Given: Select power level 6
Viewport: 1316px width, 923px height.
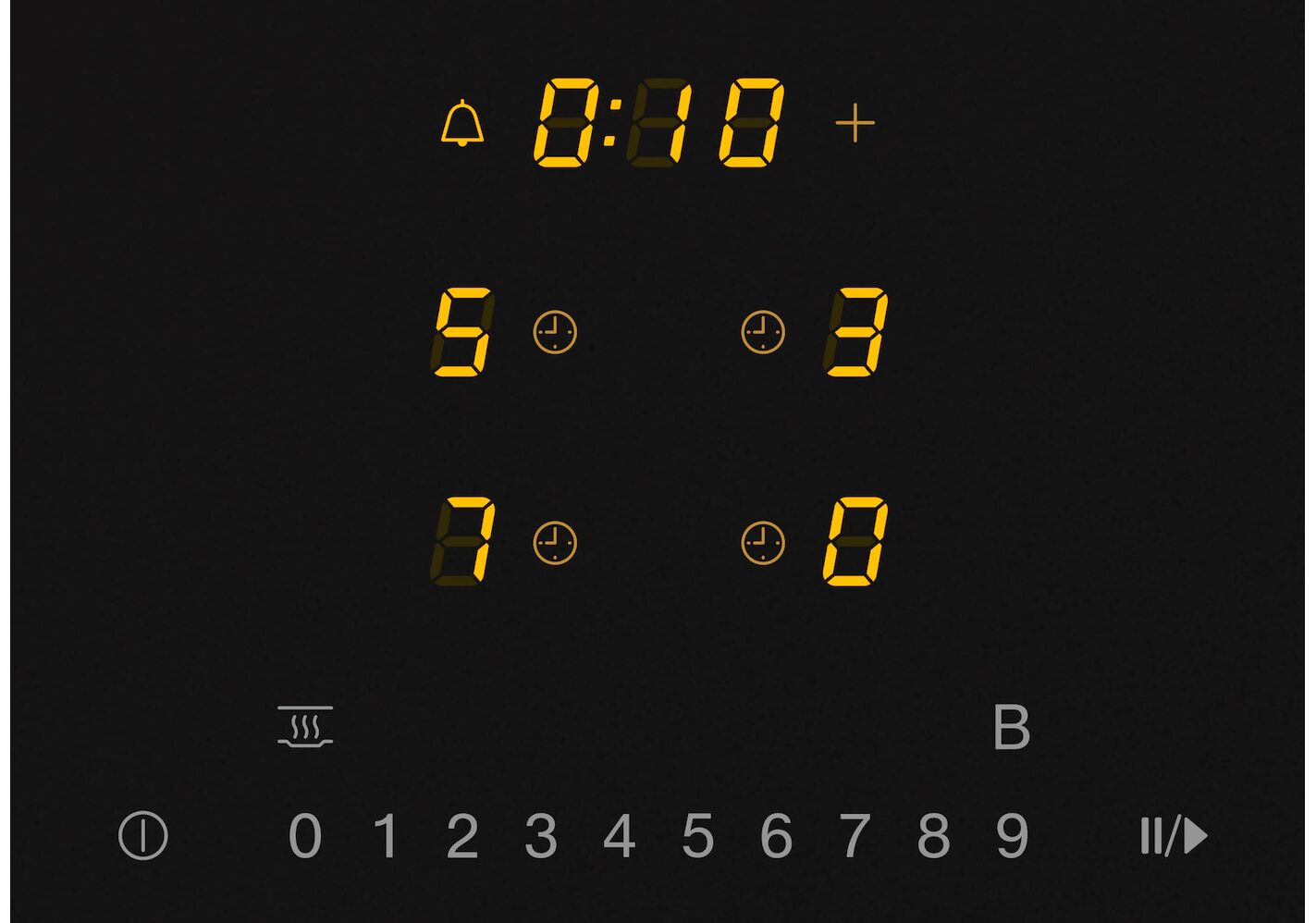Looking at the screenshot, I should click(776, 836).
